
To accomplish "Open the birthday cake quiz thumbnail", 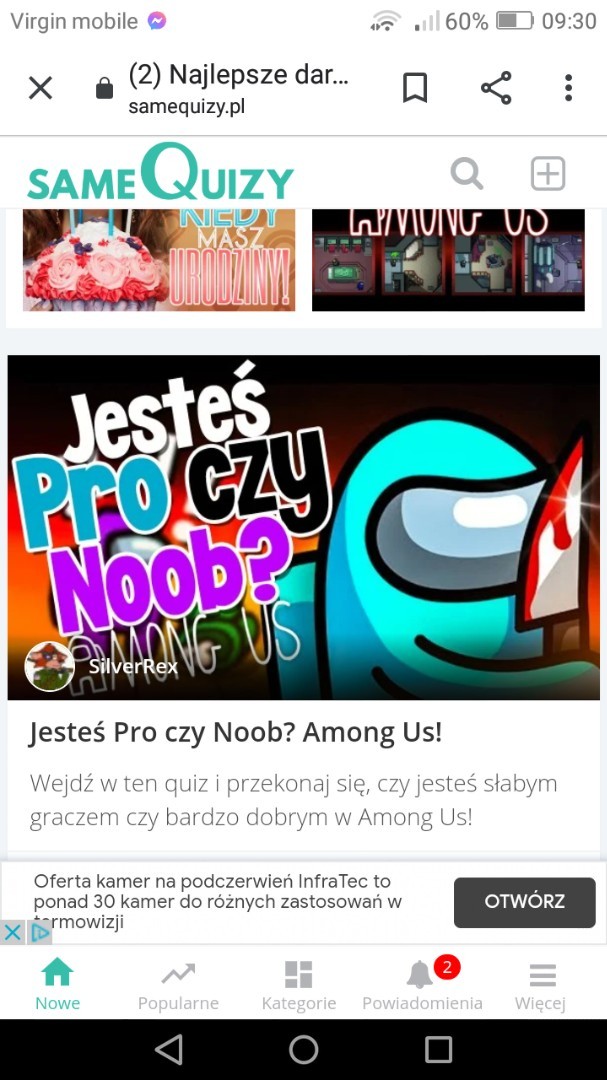I will [159, 260].
